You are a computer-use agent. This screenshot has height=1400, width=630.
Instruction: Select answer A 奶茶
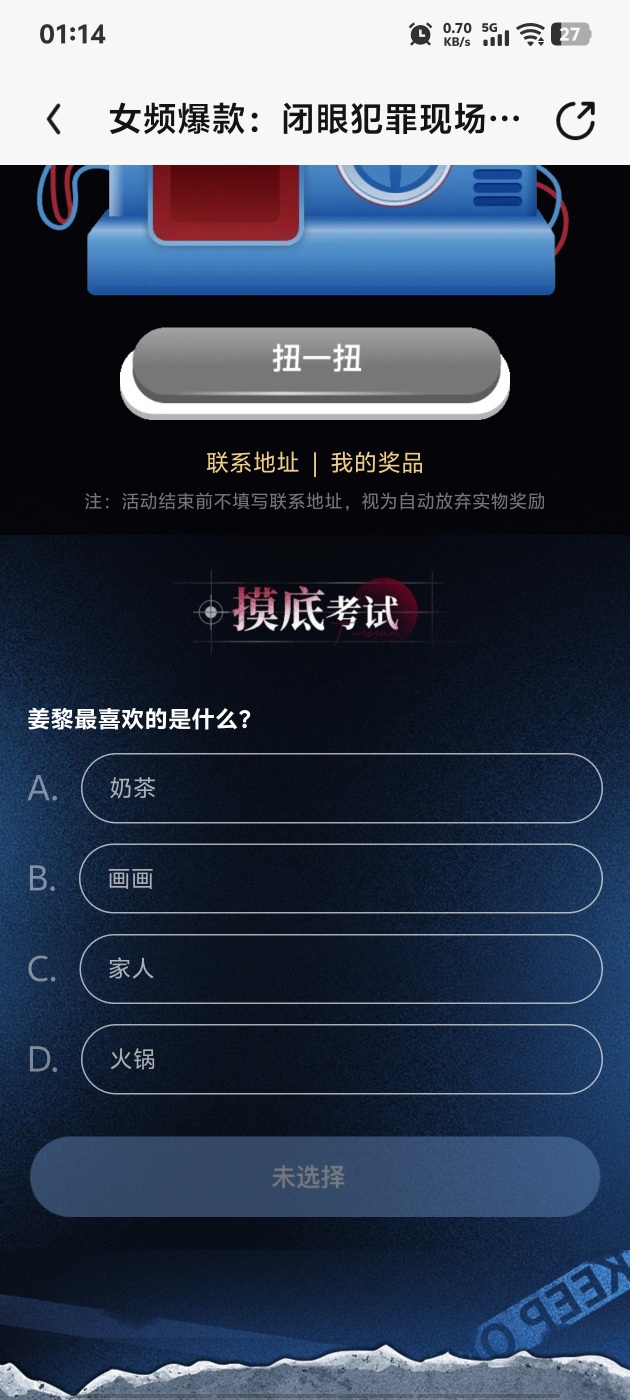pos(341,788)
